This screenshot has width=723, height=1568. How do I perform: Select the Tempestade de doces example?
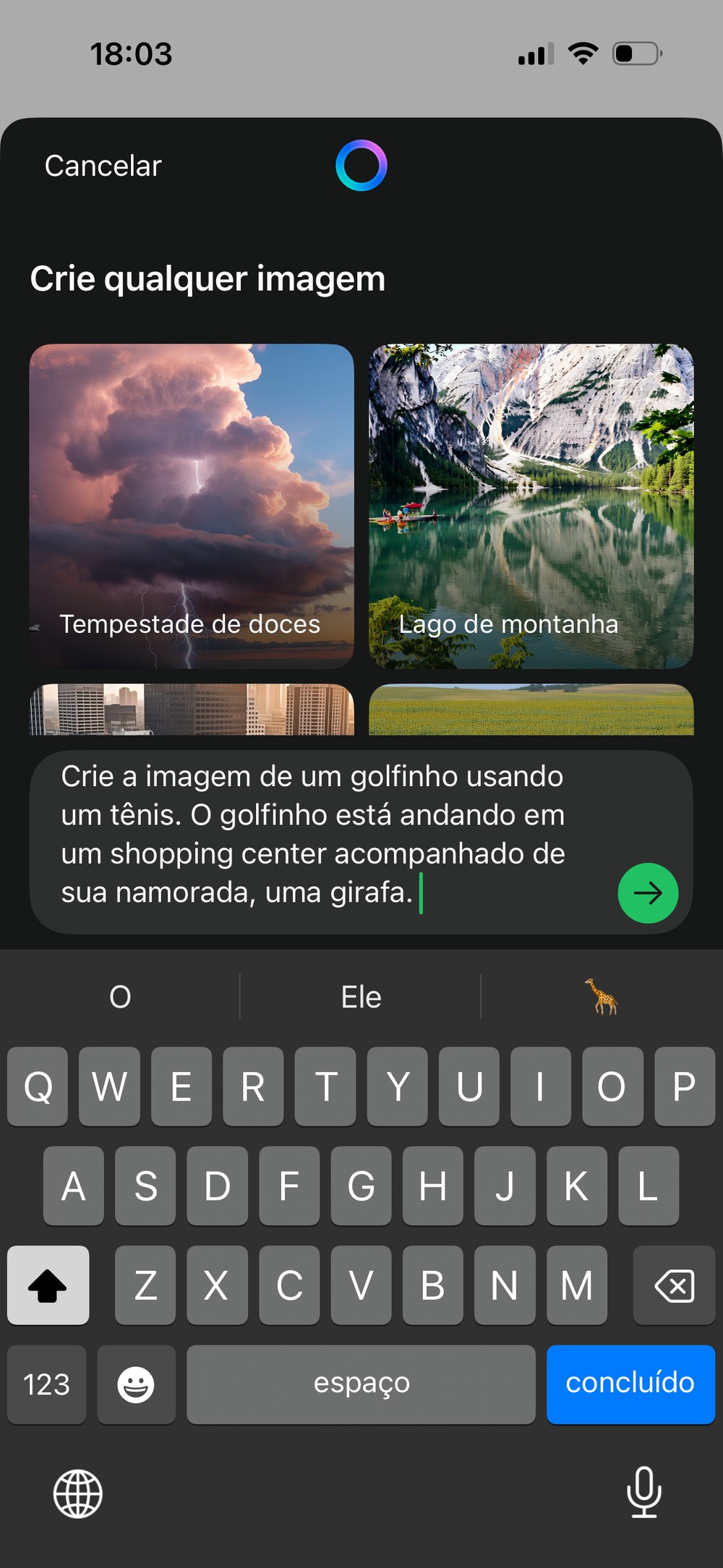[x=192, y=506]
